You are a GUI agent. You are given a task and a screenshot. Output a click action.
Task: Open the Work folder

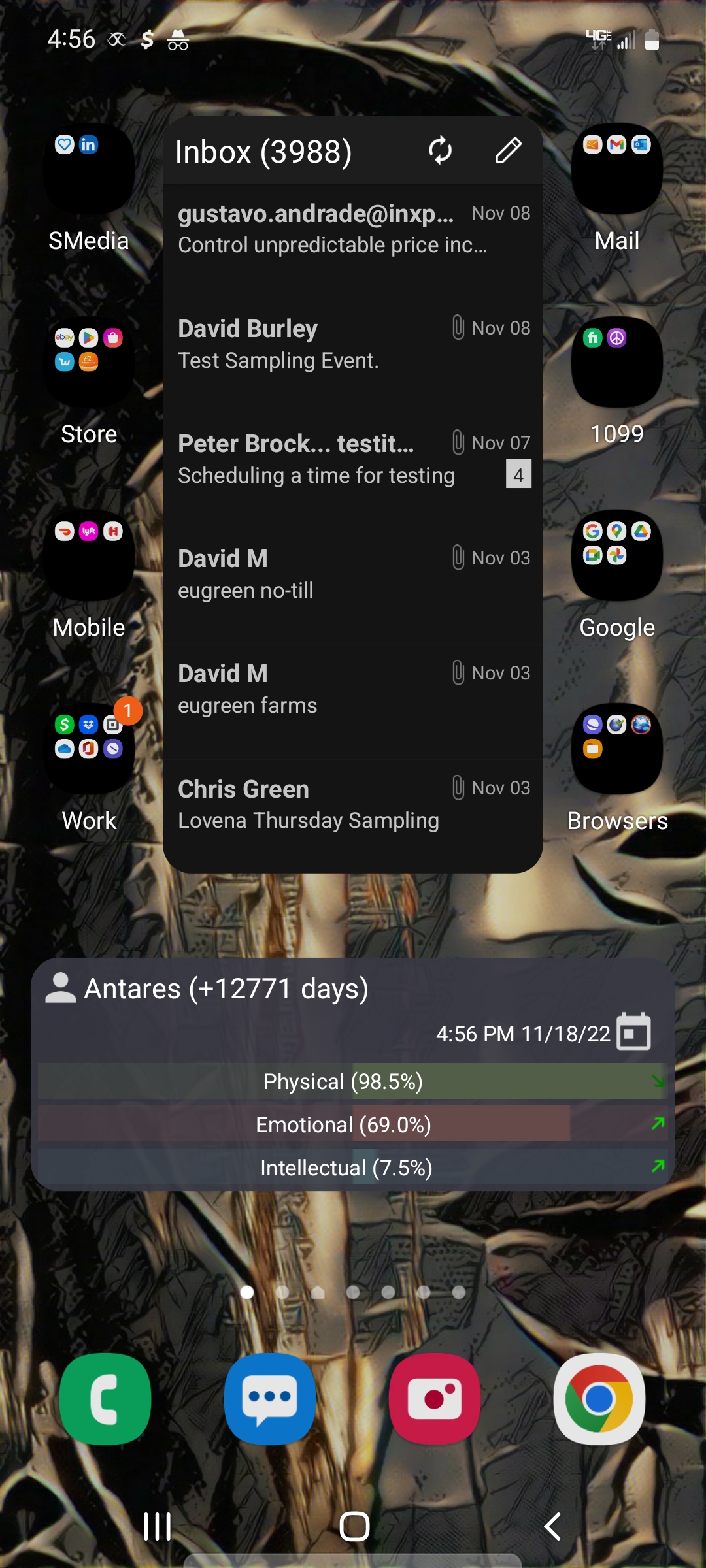[89, 749]
